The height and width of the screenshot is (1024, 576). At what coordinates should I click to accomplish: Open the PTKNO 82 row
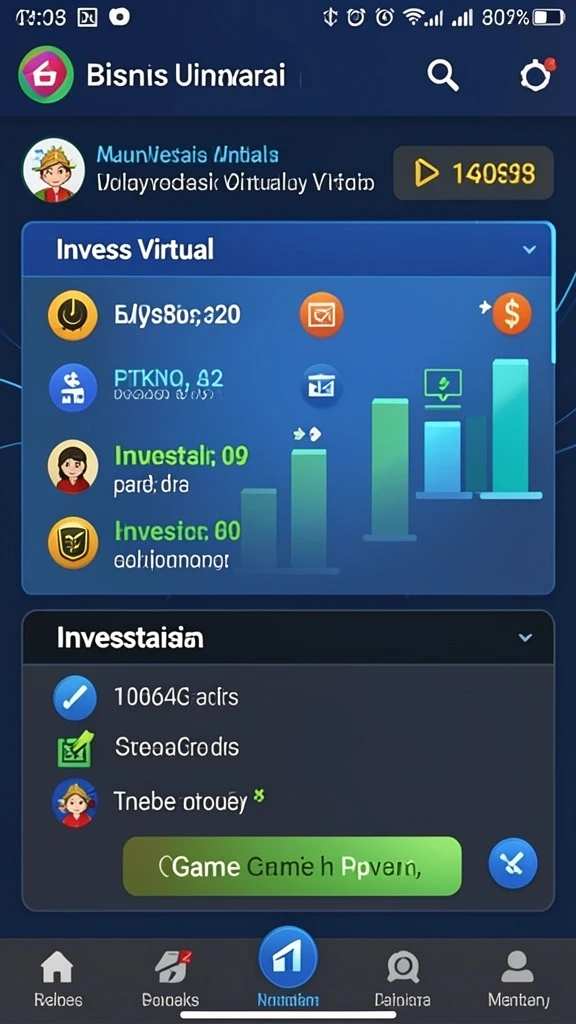[x=136, y=386]
